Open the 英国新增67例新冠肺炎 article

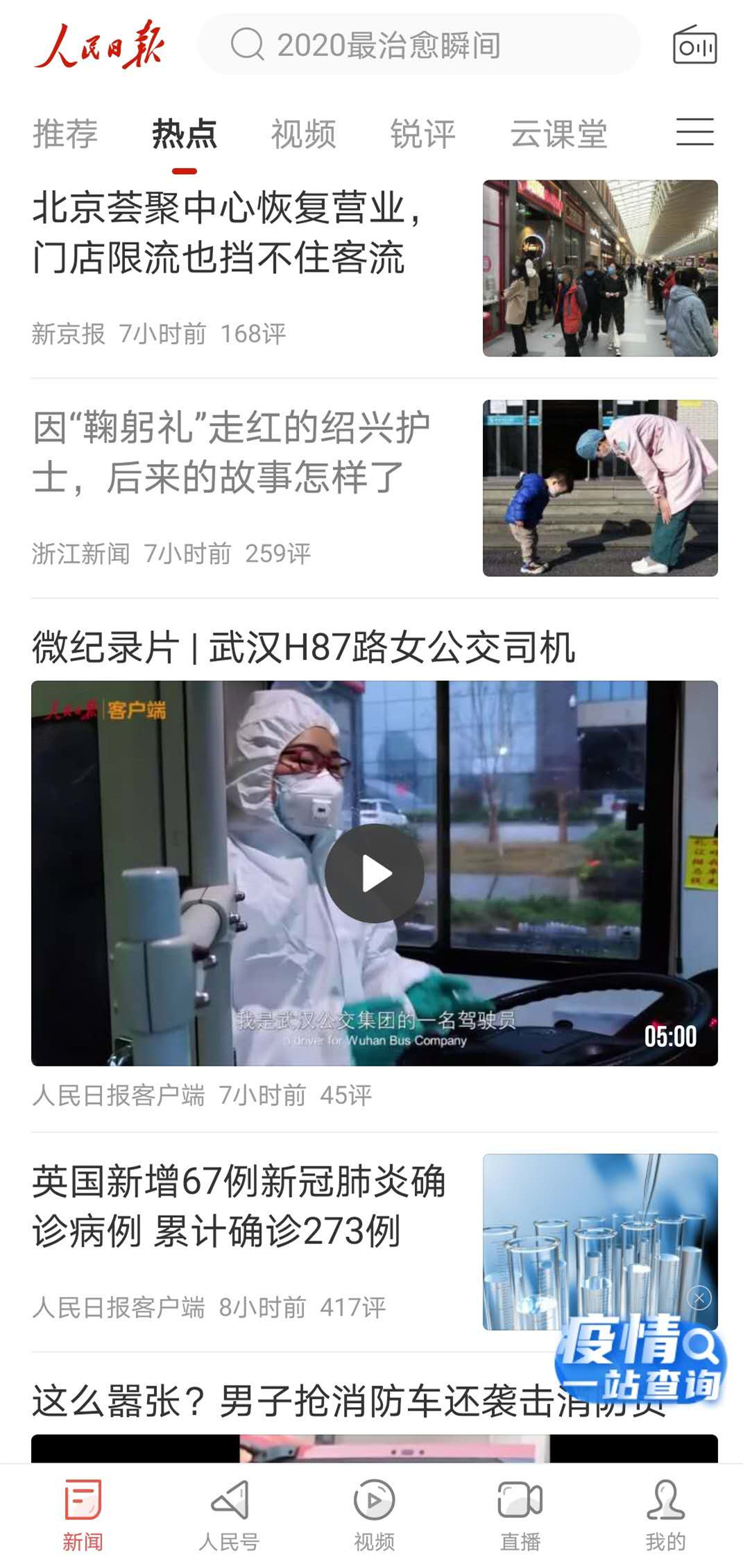click(375, 1241)
